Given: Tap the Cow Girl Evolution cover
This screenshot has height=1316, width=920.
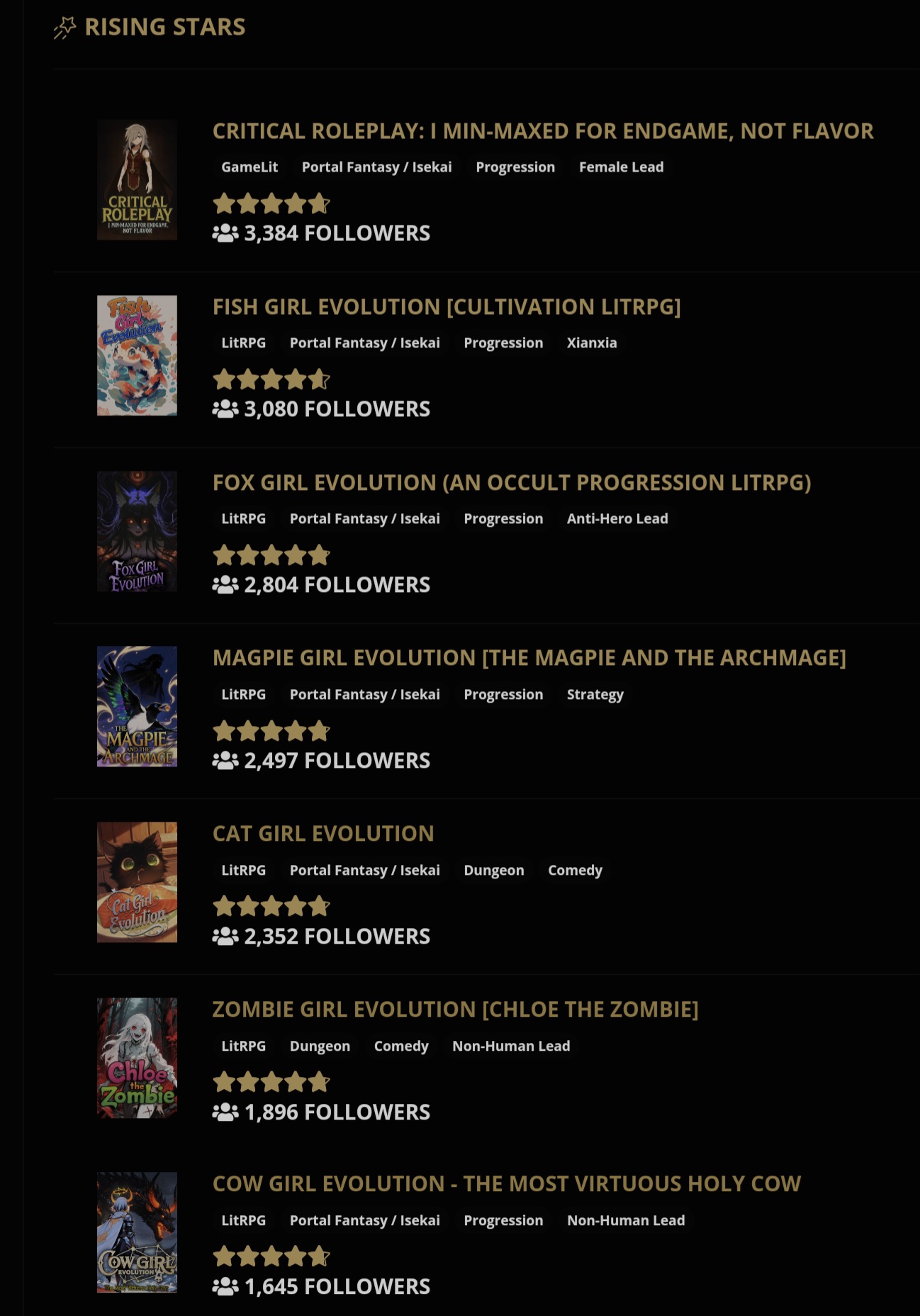Looking at the screenshot, I should [137, 1232].
